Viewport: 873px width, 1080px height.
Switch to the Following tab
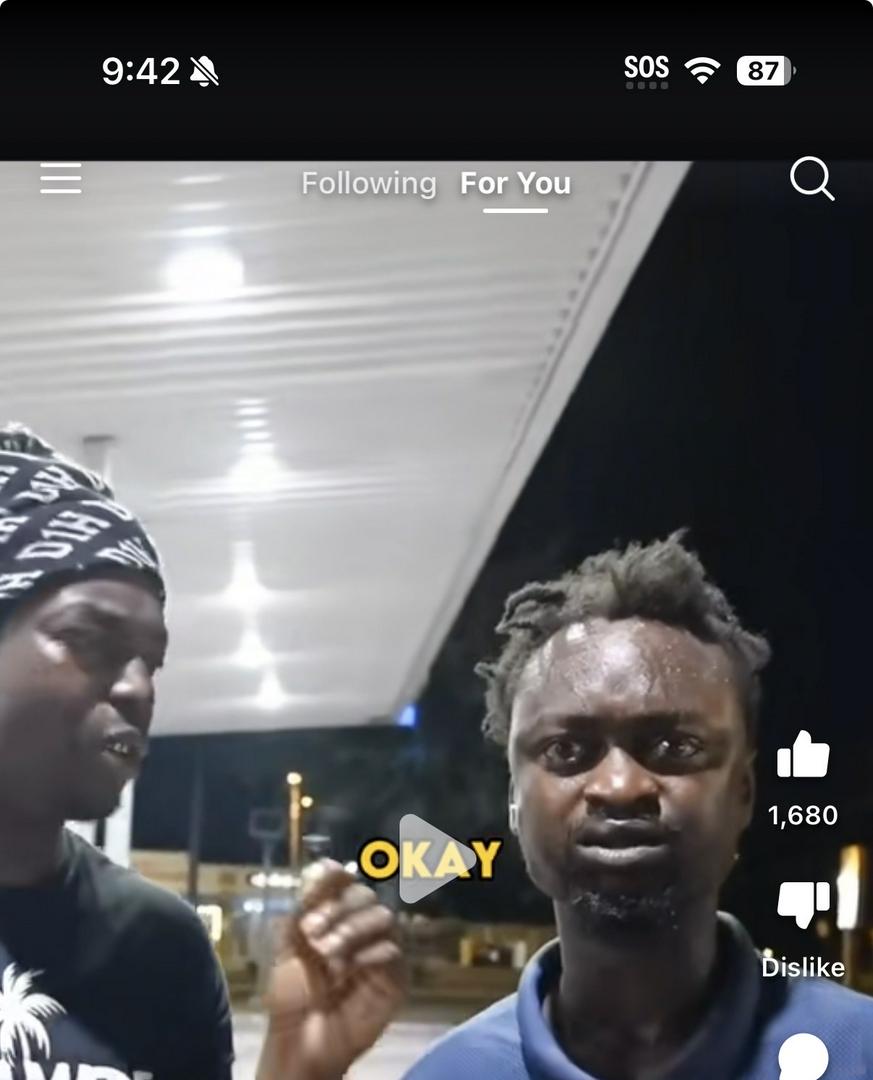coord(368,184)
